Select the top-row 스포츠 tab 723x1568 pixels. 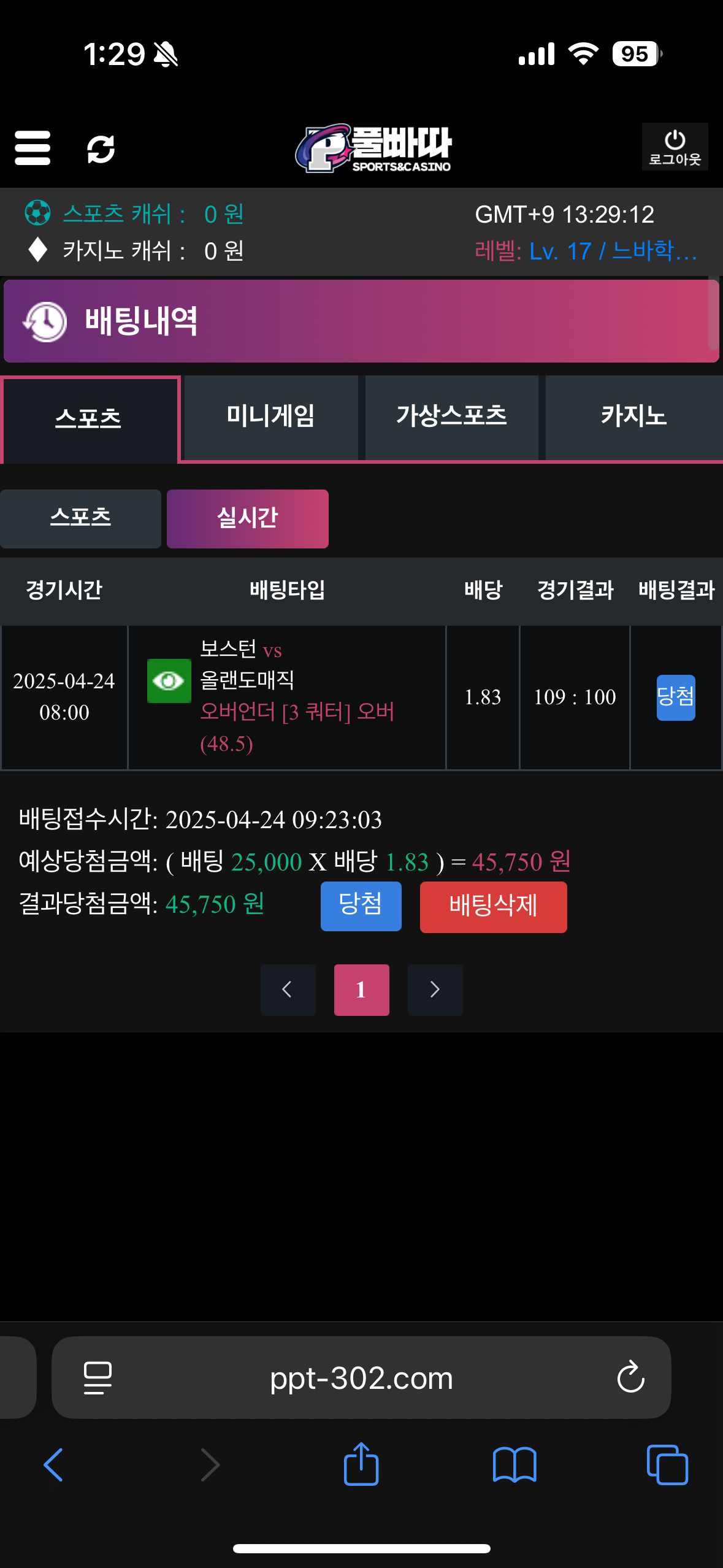pos(89,419)
